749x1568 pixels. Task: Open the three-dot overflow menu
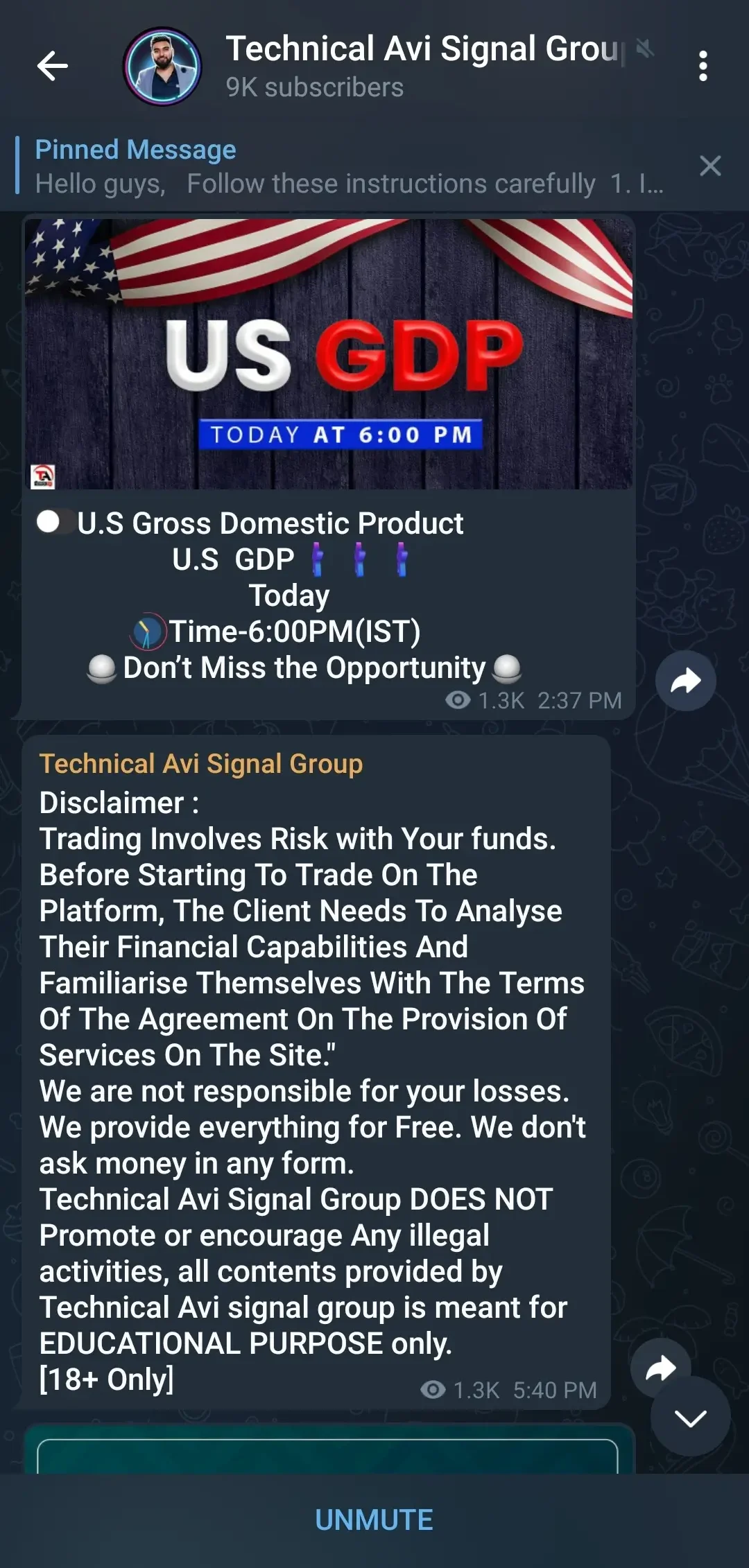tap(703, 67)
